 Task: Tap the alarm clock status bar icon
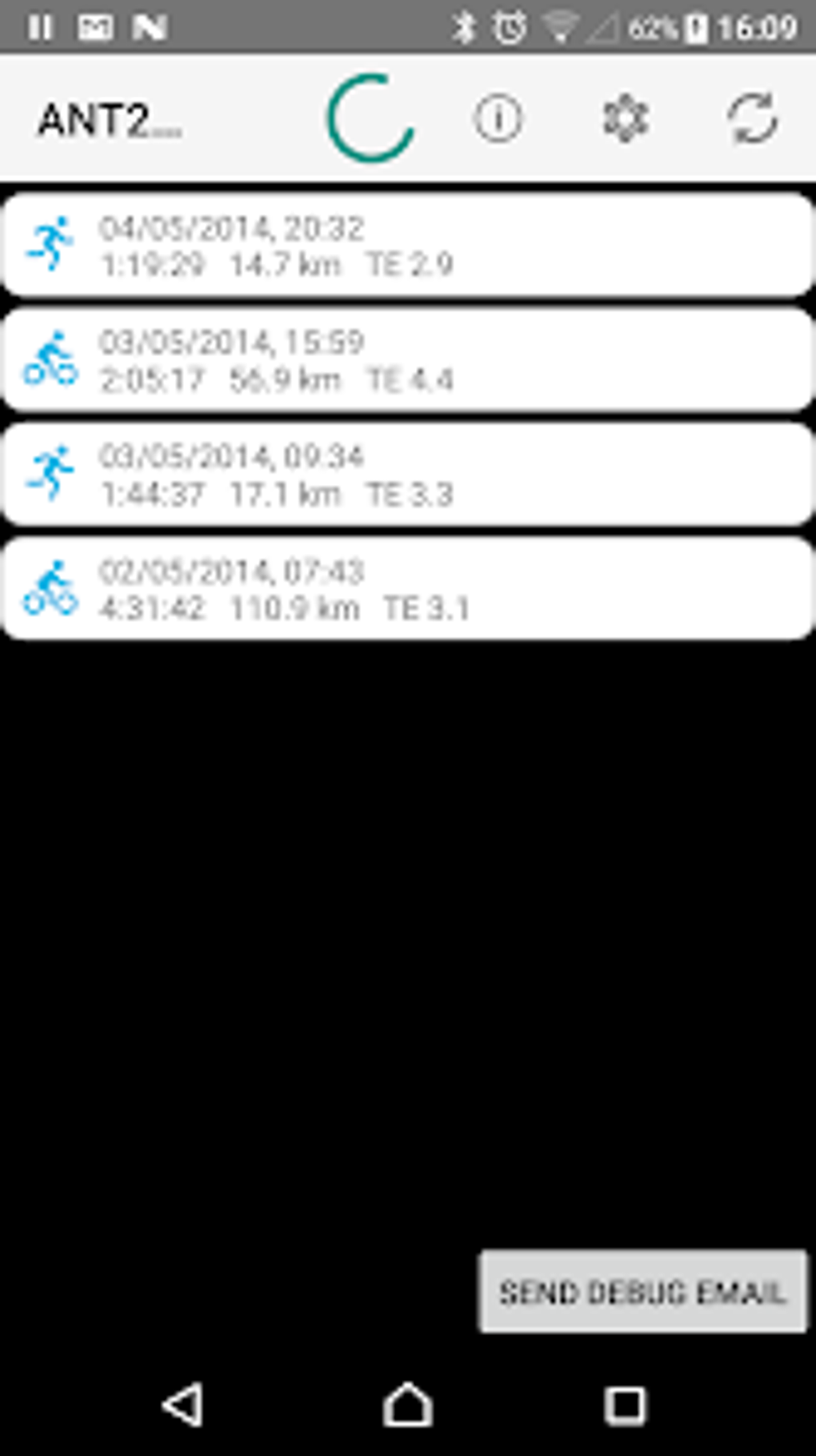coord(507,26)
